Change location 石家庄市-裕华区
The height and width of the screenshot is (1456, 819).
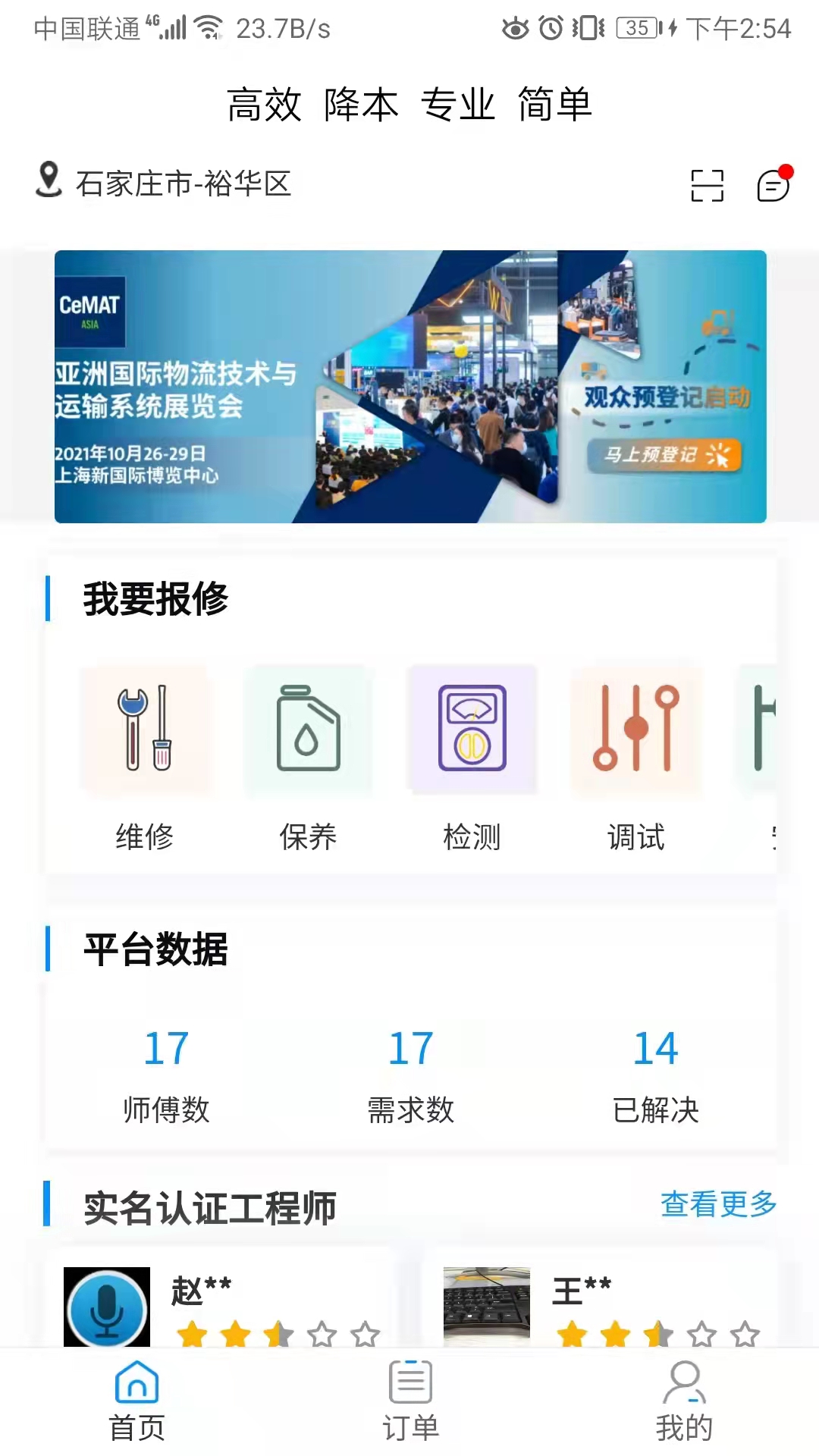(x=164, y=183)
